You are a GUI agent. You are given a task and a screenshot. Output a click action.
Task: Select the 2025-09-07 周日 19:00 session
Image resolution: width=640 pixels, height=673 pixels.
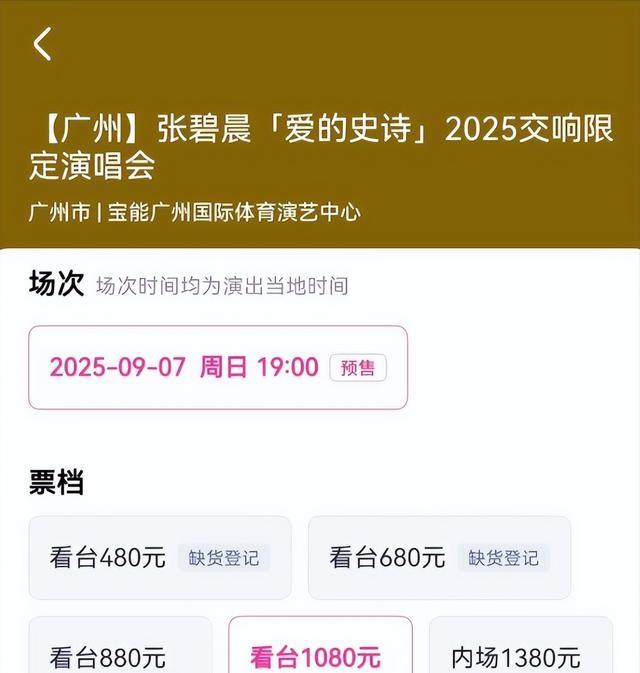tap(218, 367)
